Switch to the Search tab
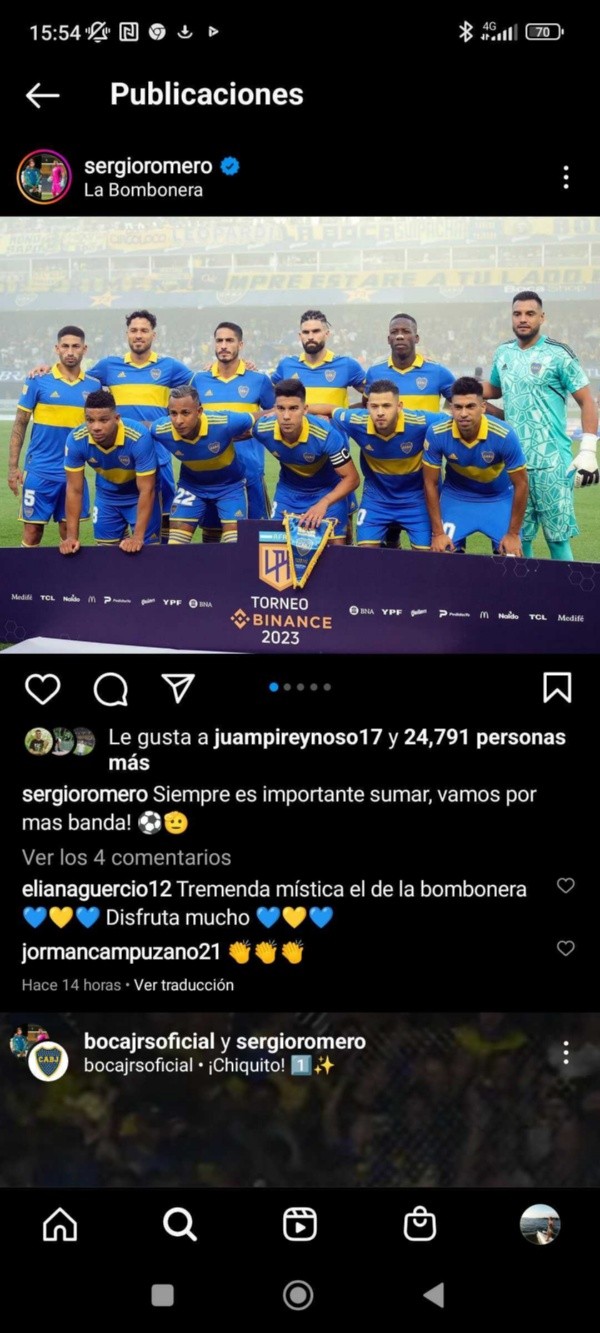This screenshot has height=1333, width=600. tap(180, 1224)
